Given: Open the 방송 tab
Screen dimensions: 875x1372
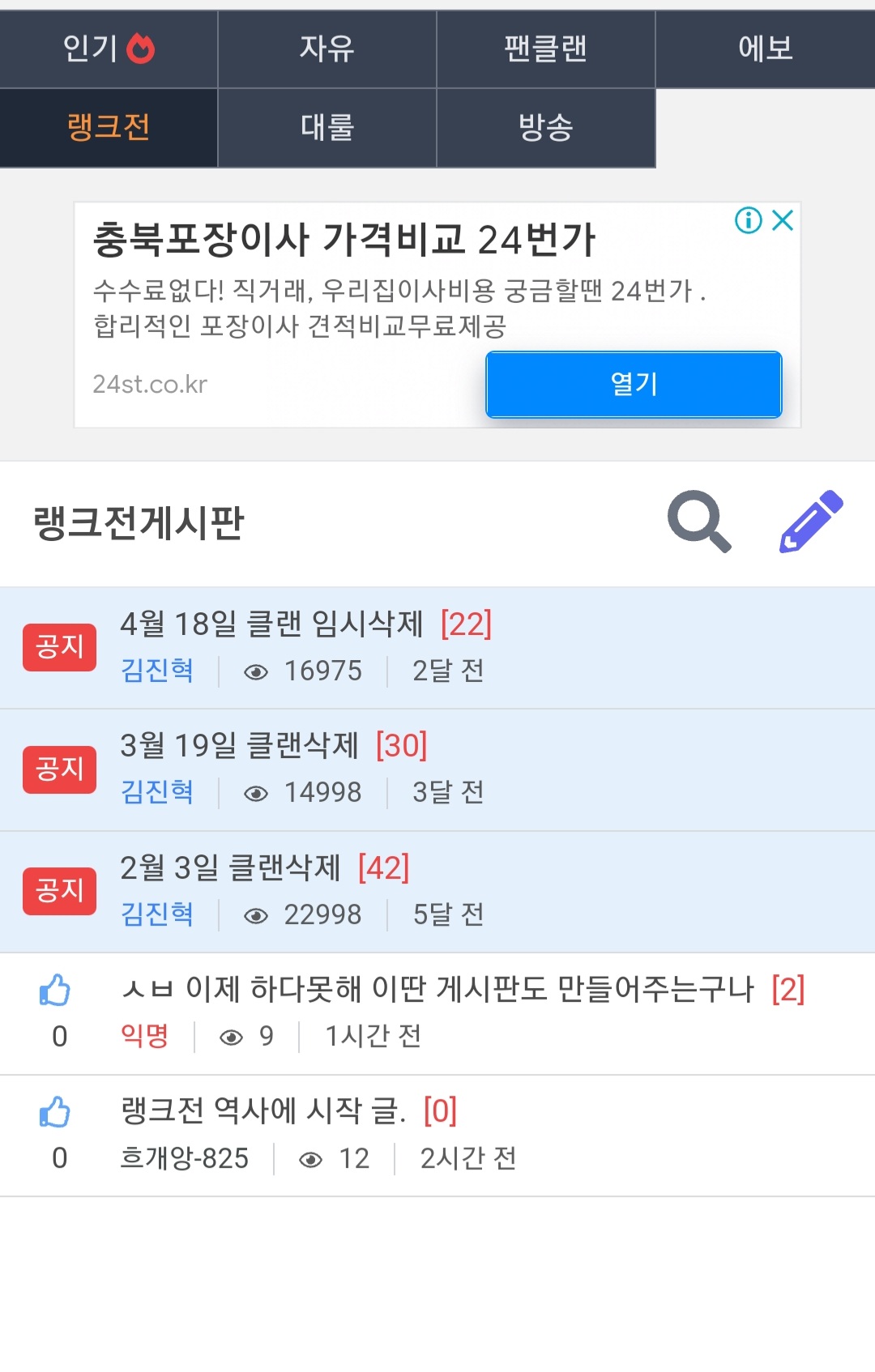Looking at the screenshot, I should click(x=546, y=127).
